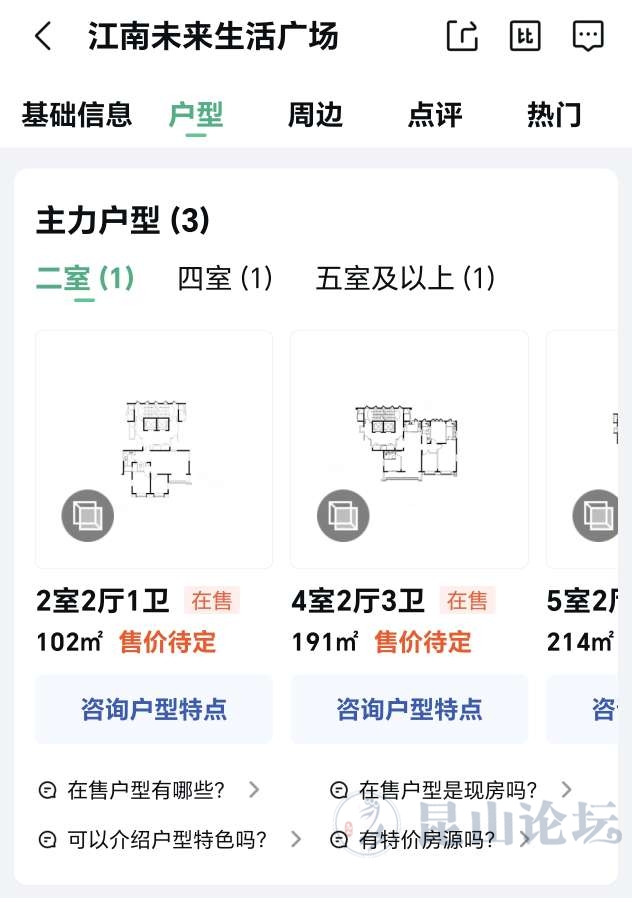This screenshot has height=898, width=632.
Task: Share this property listing
Action: [462, 37]
